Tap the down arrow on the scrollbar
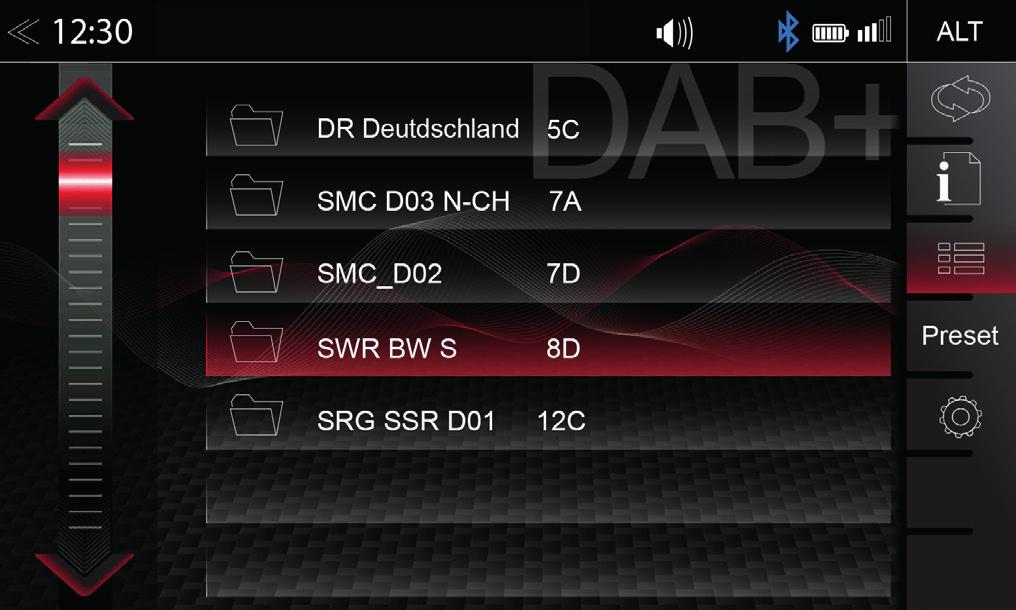 pos(84,573)
